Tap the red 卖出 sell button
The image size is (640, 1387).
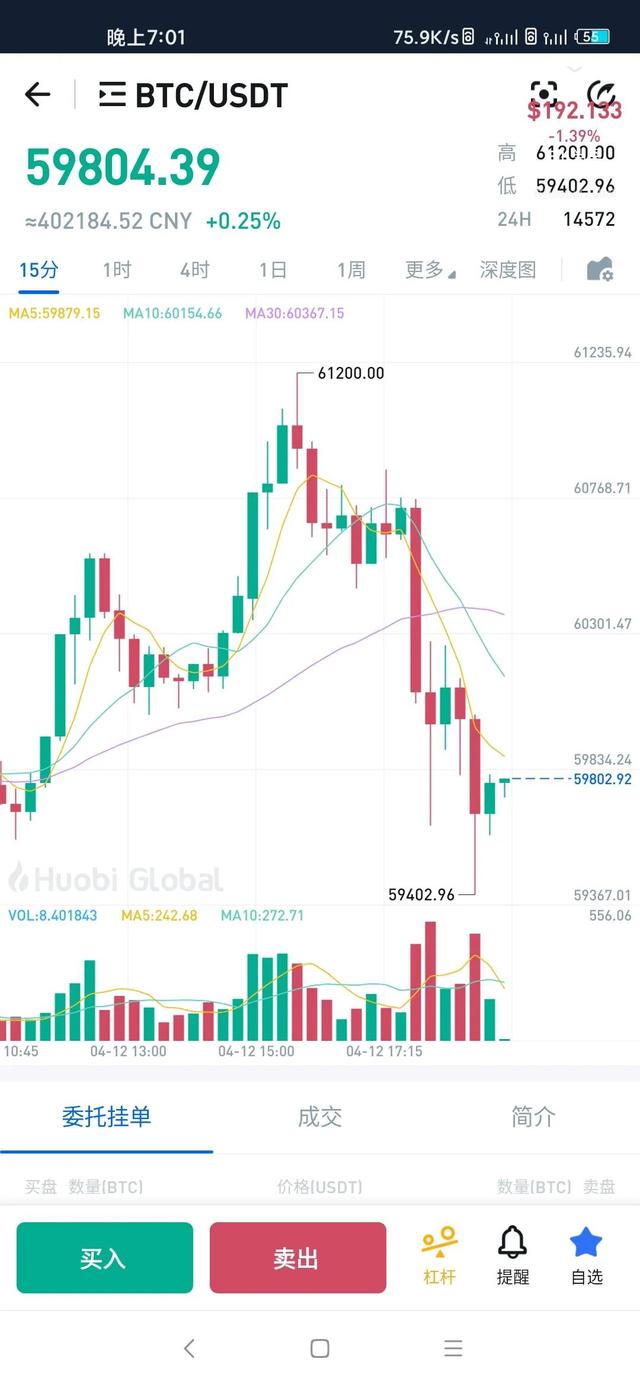pos(298,1258)
